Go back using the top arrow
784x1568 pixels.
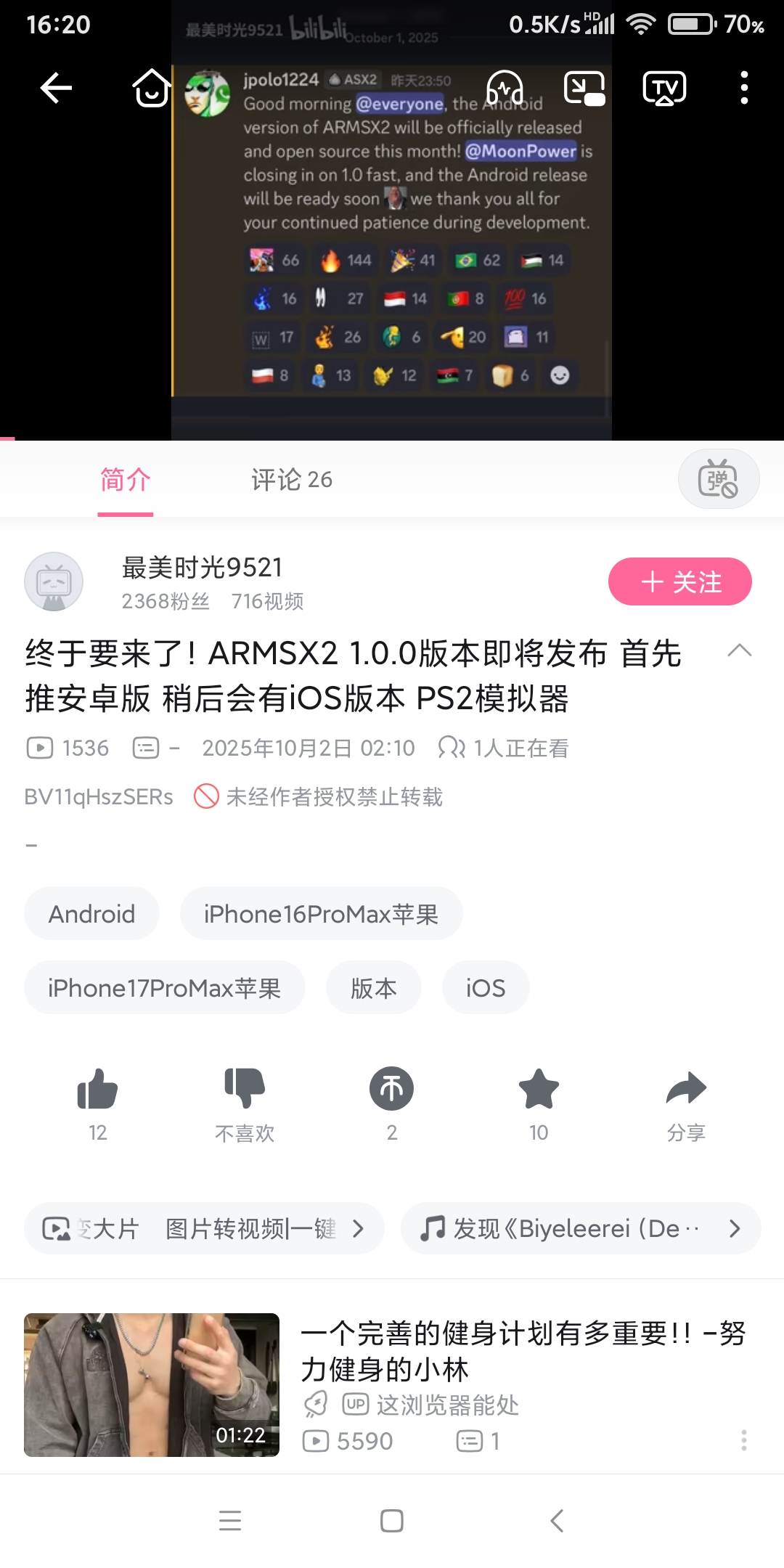tap(56, 89)
